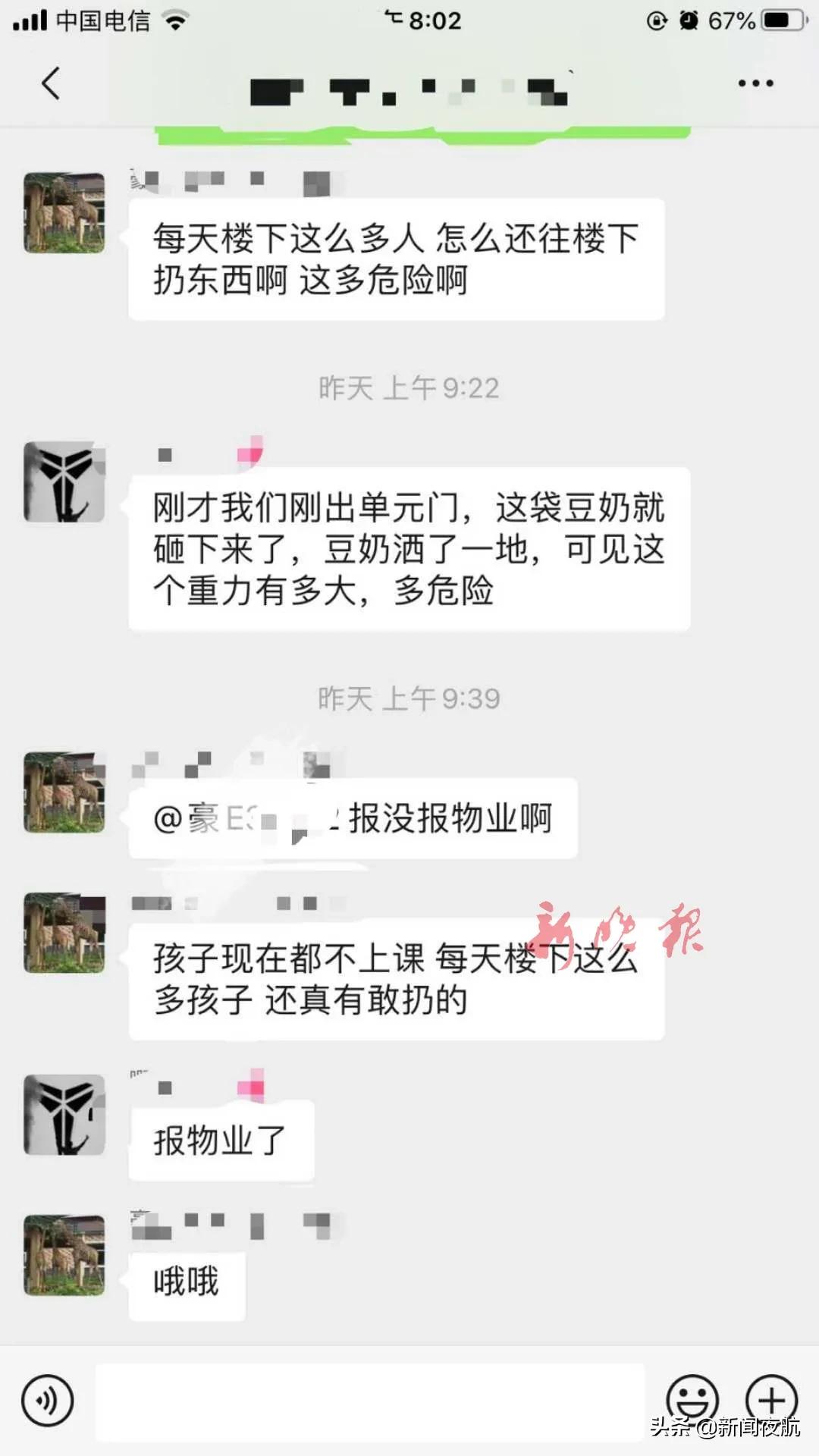Tap the back chevron to leave the chat
The width and height of the screenshot is (819, 1456).
coord(50,83)
